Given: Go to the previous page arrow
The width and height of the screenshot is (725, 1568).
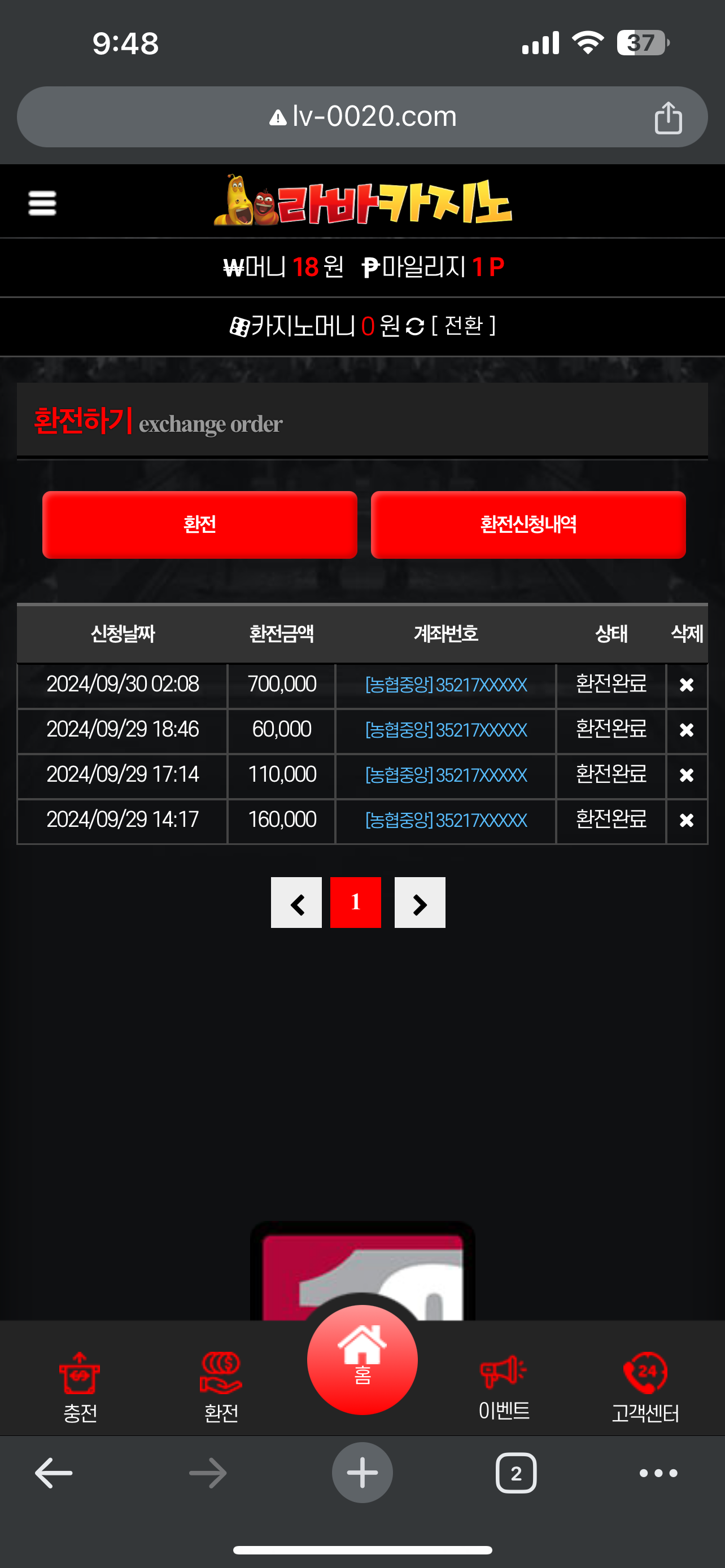Looking at the screenshot, I should pos(296,903).
